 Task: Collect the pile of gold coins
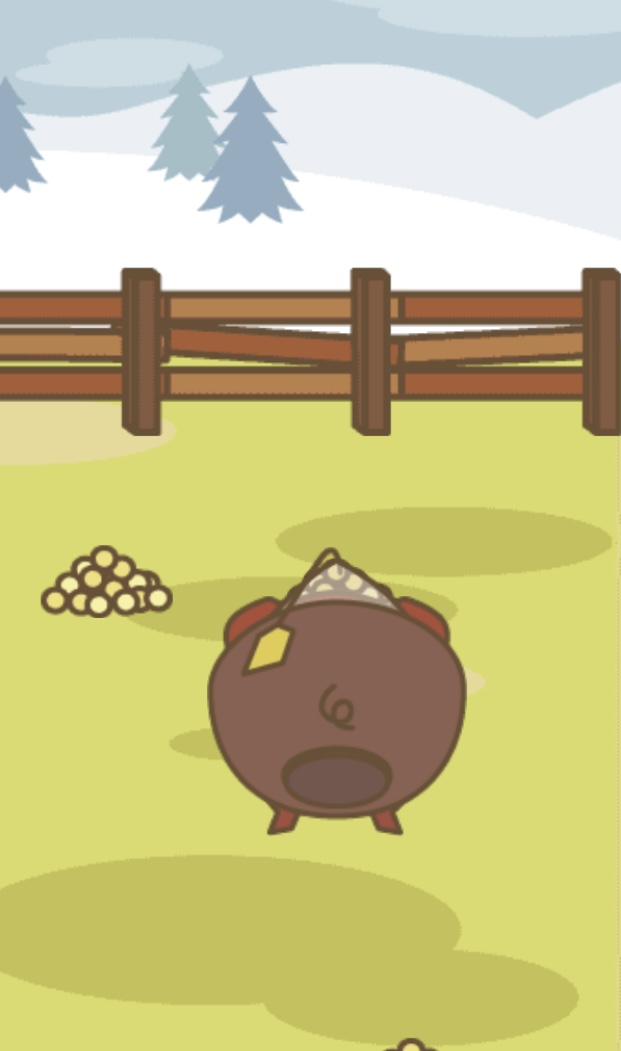tap(104, 584)
